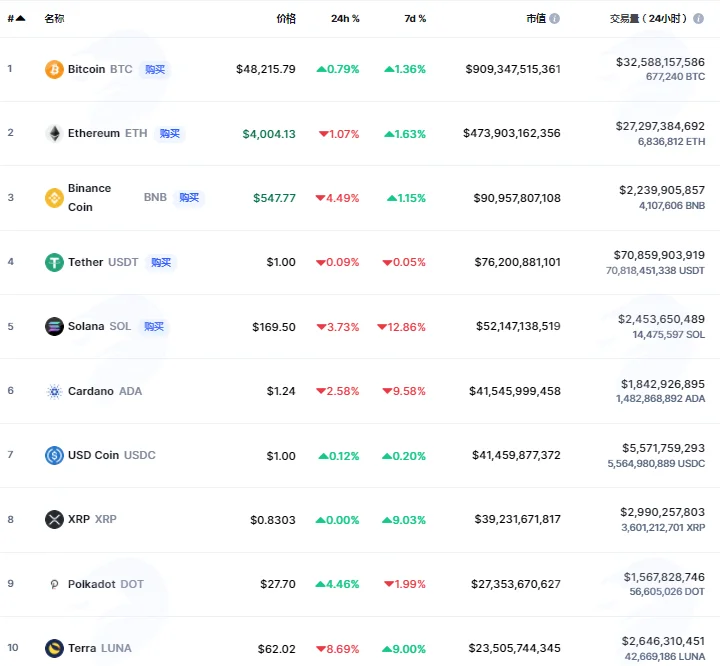
Task: Tap 购买 beside Binance Coin BNB
Action: click(189, 198)
